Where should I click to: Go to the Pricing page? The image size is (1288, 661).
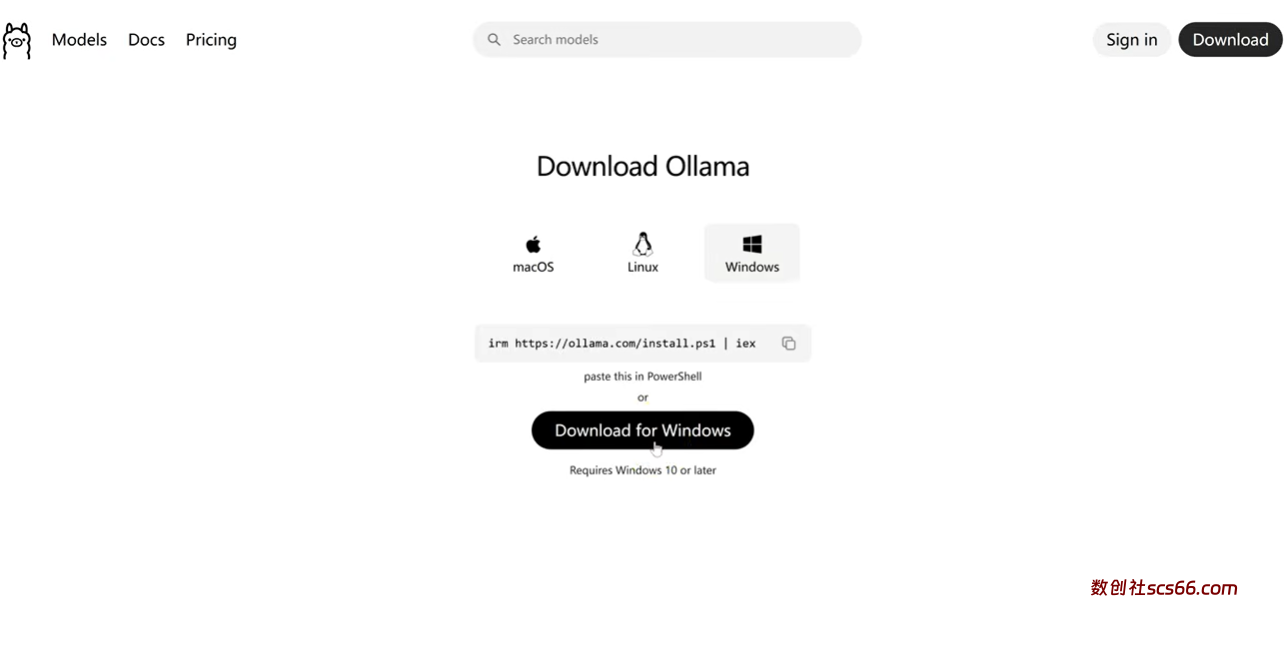click(x=211, y=40)
